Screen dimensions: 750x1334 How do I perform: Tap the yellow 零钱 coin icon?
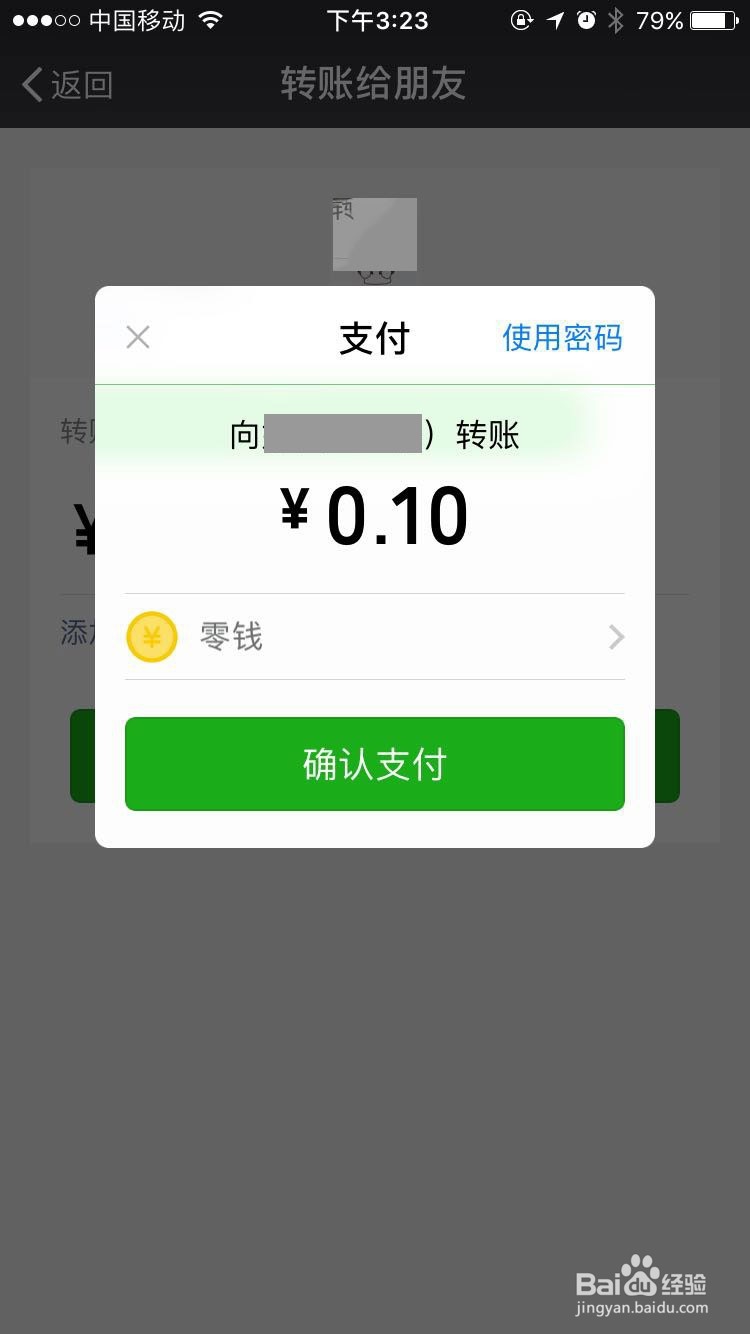151,637
